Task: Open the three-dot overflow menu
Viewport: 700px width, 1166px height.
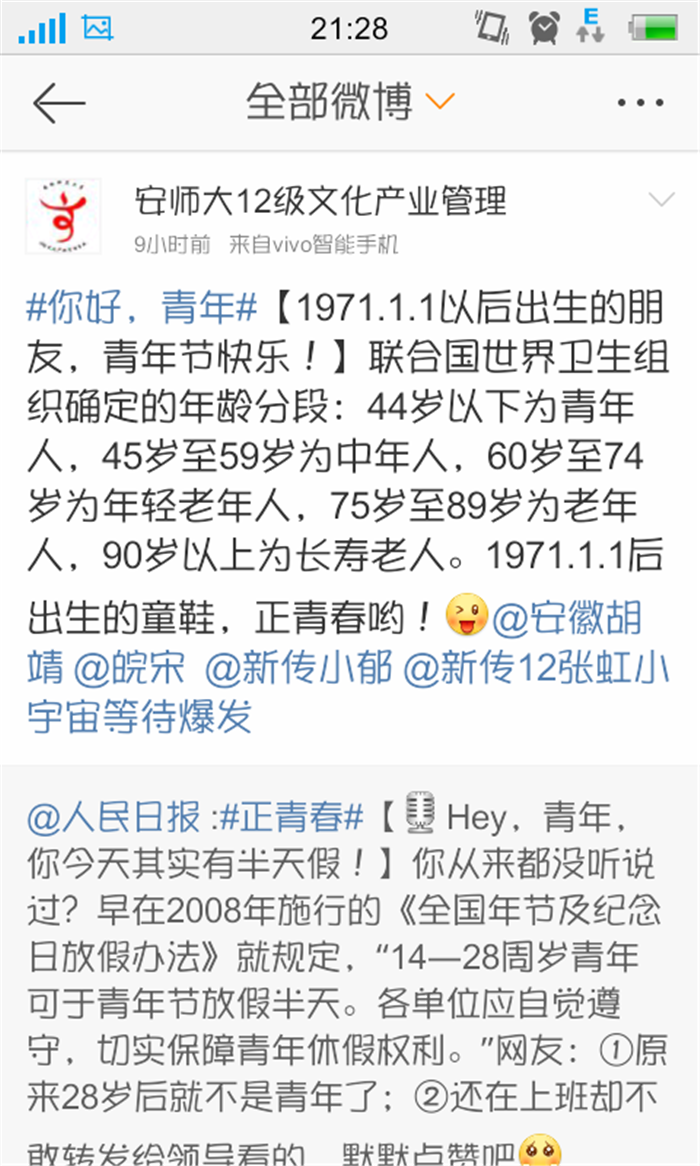Action: tap(641, 103)
